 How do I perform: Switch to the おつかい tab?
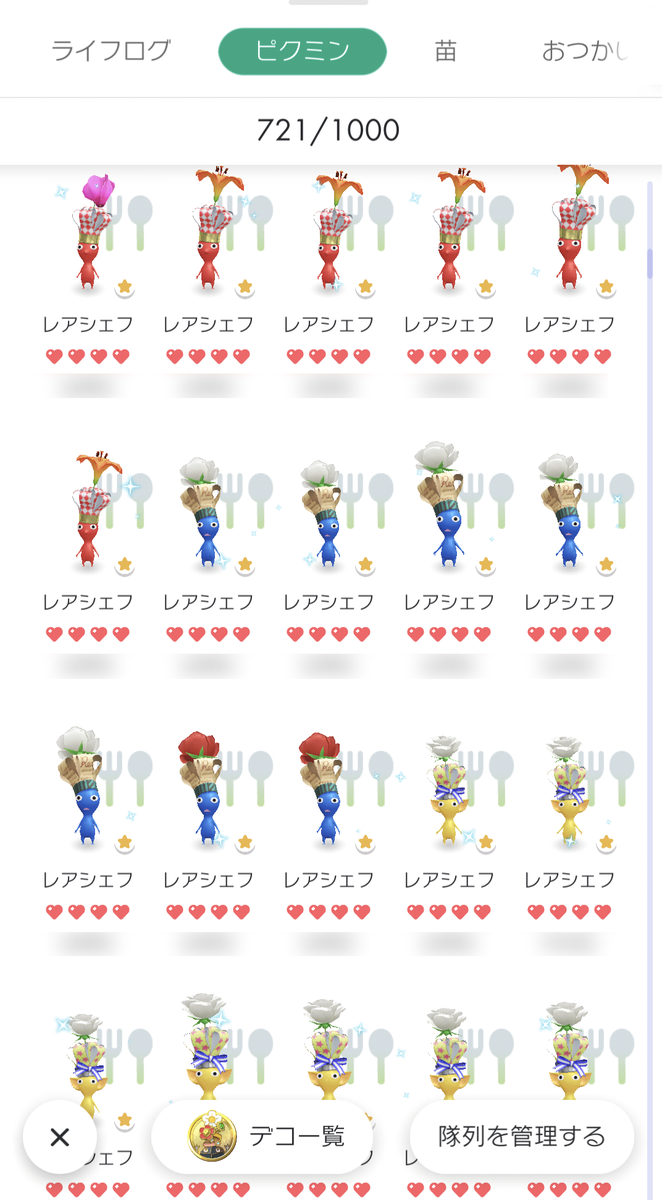tap(586, 51)
